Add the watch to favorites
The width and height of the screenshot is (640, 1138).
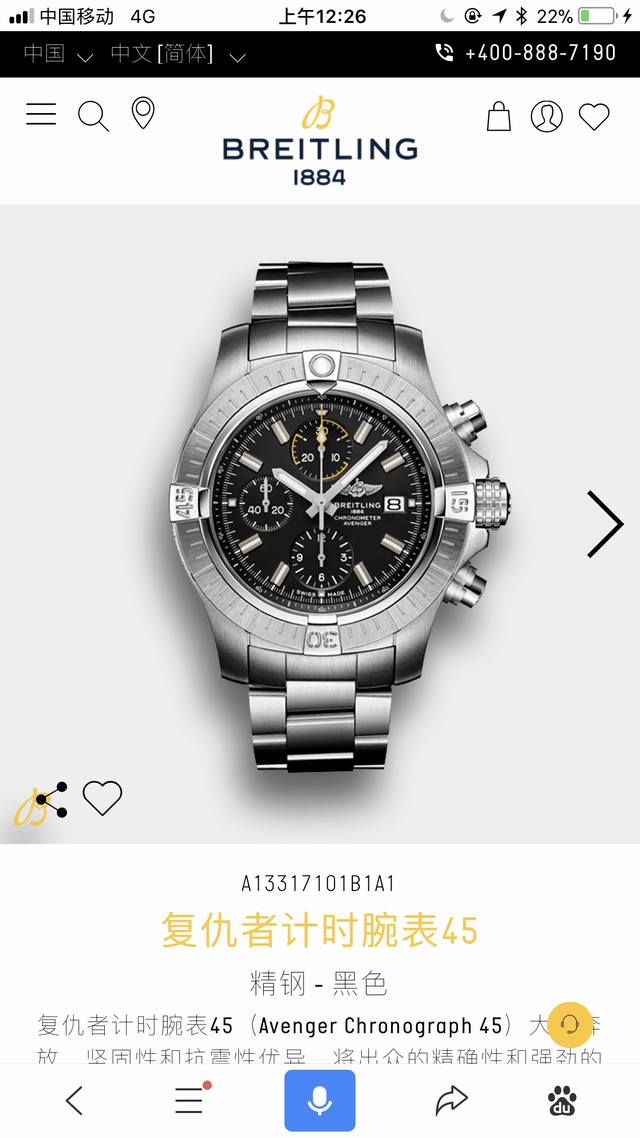coord(102,798)
